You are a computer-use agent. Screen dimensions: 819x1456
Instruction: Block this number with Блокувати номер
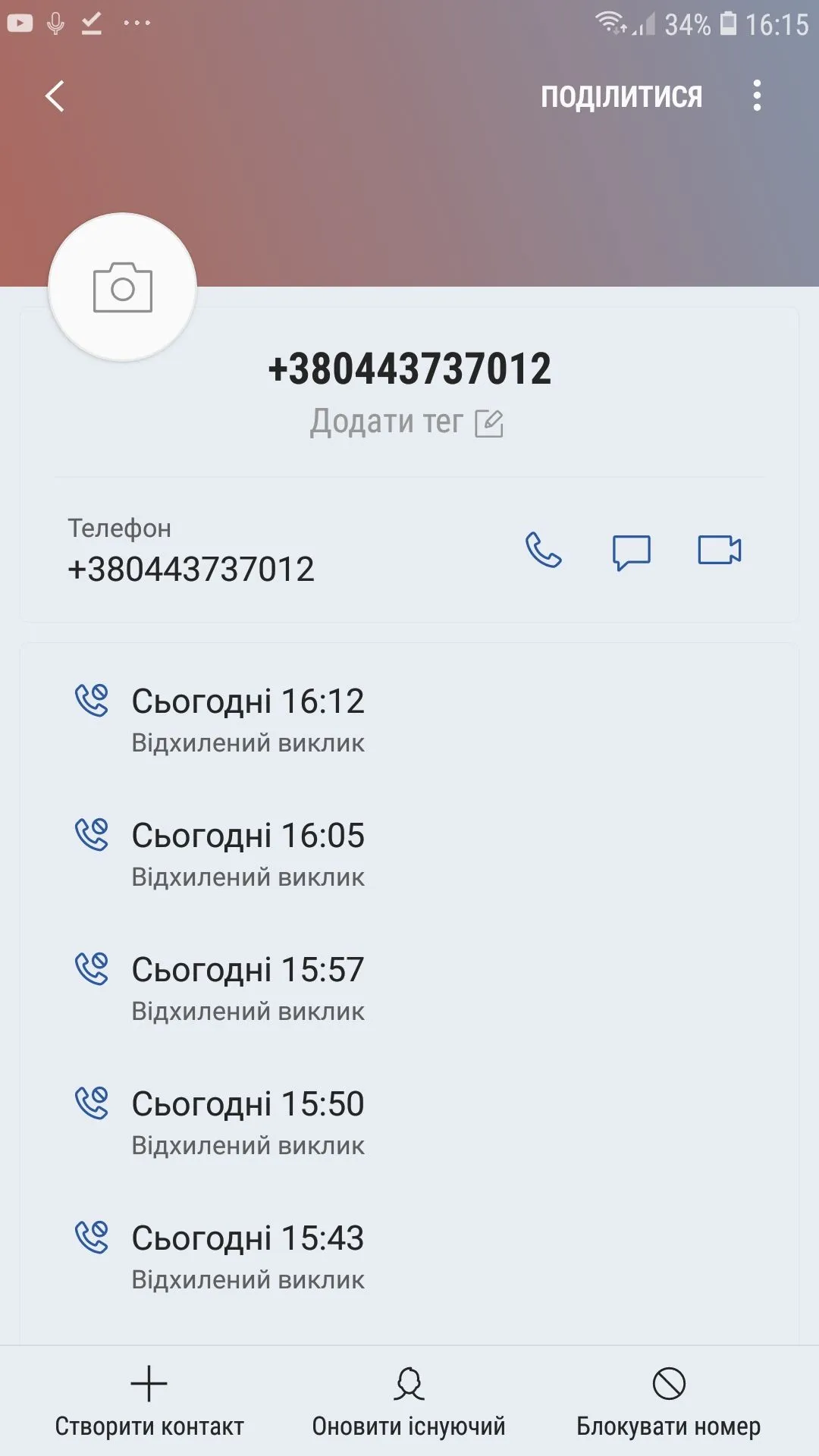pyautogui.click(x=668, y=1402)
